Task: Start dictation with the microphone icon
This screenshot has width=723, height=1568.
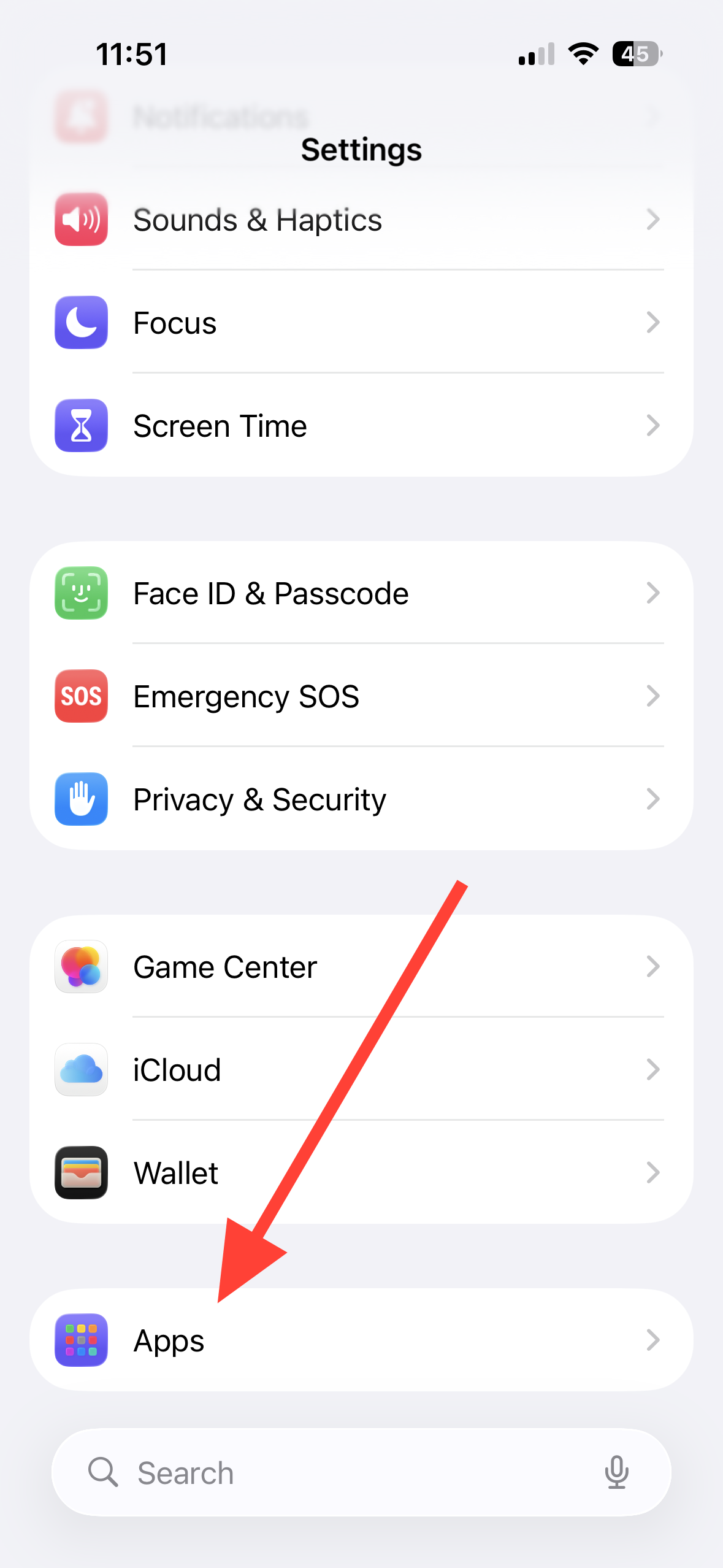Action: [x=616, y=1472]
